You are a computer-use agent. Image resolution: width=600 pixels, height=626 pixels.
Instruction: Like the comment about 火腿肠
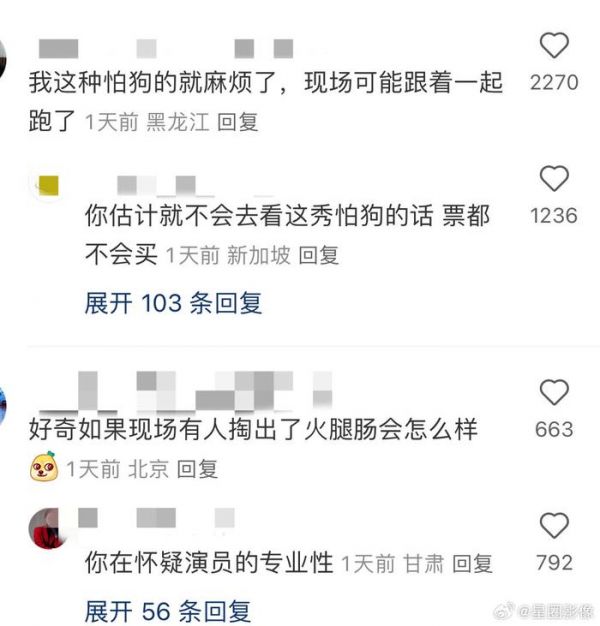point(553,392)
